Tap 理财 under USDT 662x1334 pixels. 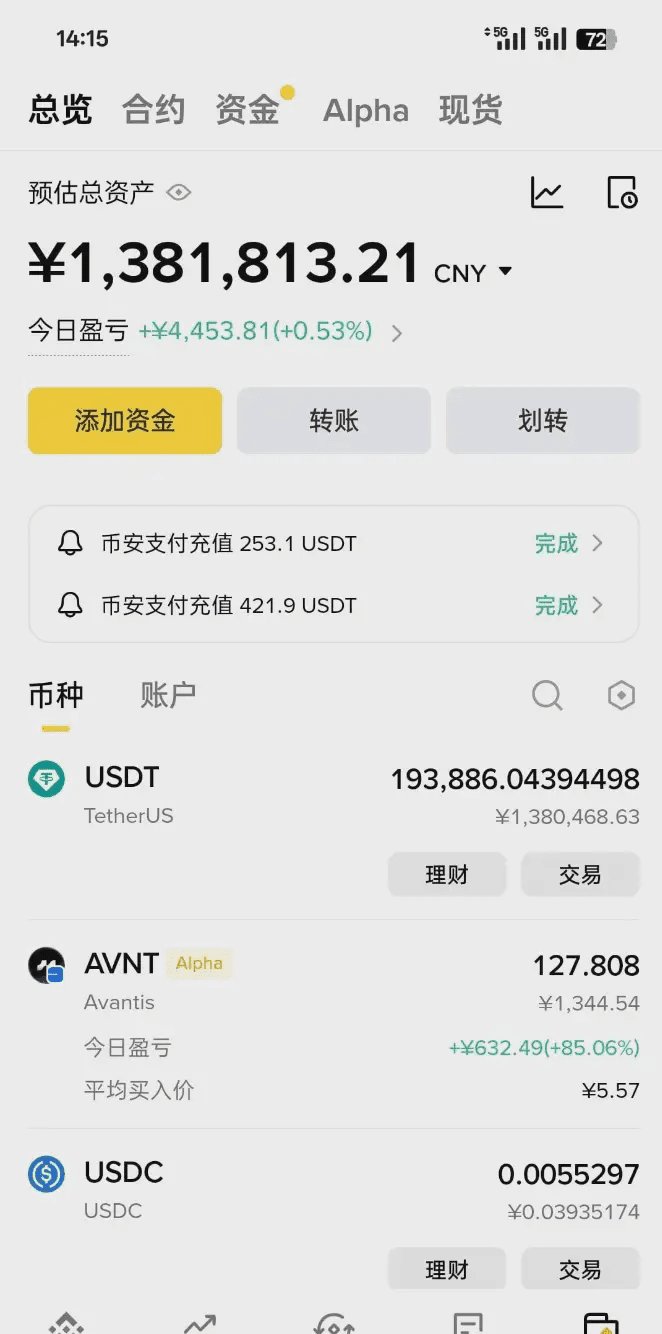447,875
